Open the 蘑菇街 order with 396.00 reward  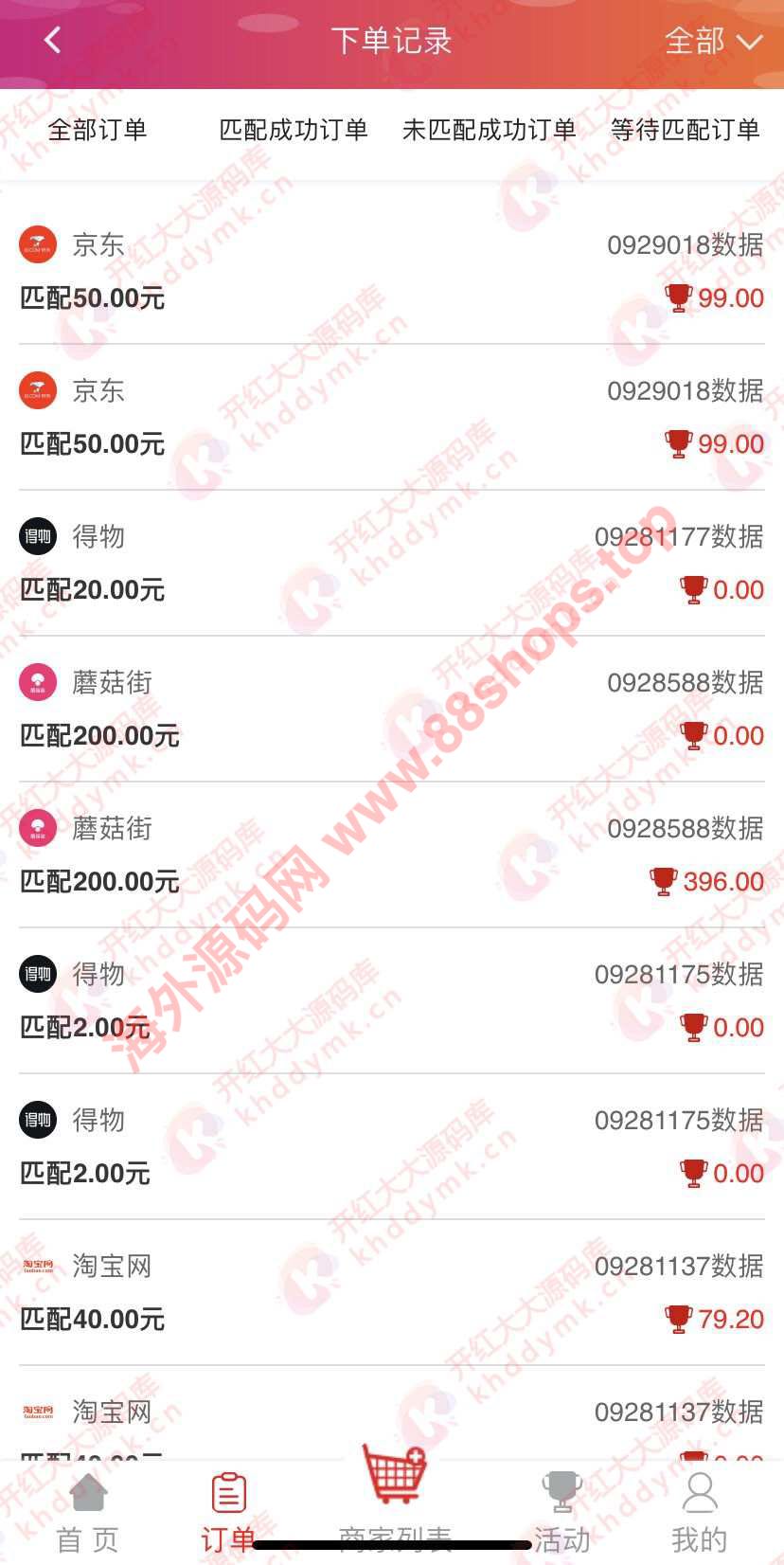click(392, 855)
